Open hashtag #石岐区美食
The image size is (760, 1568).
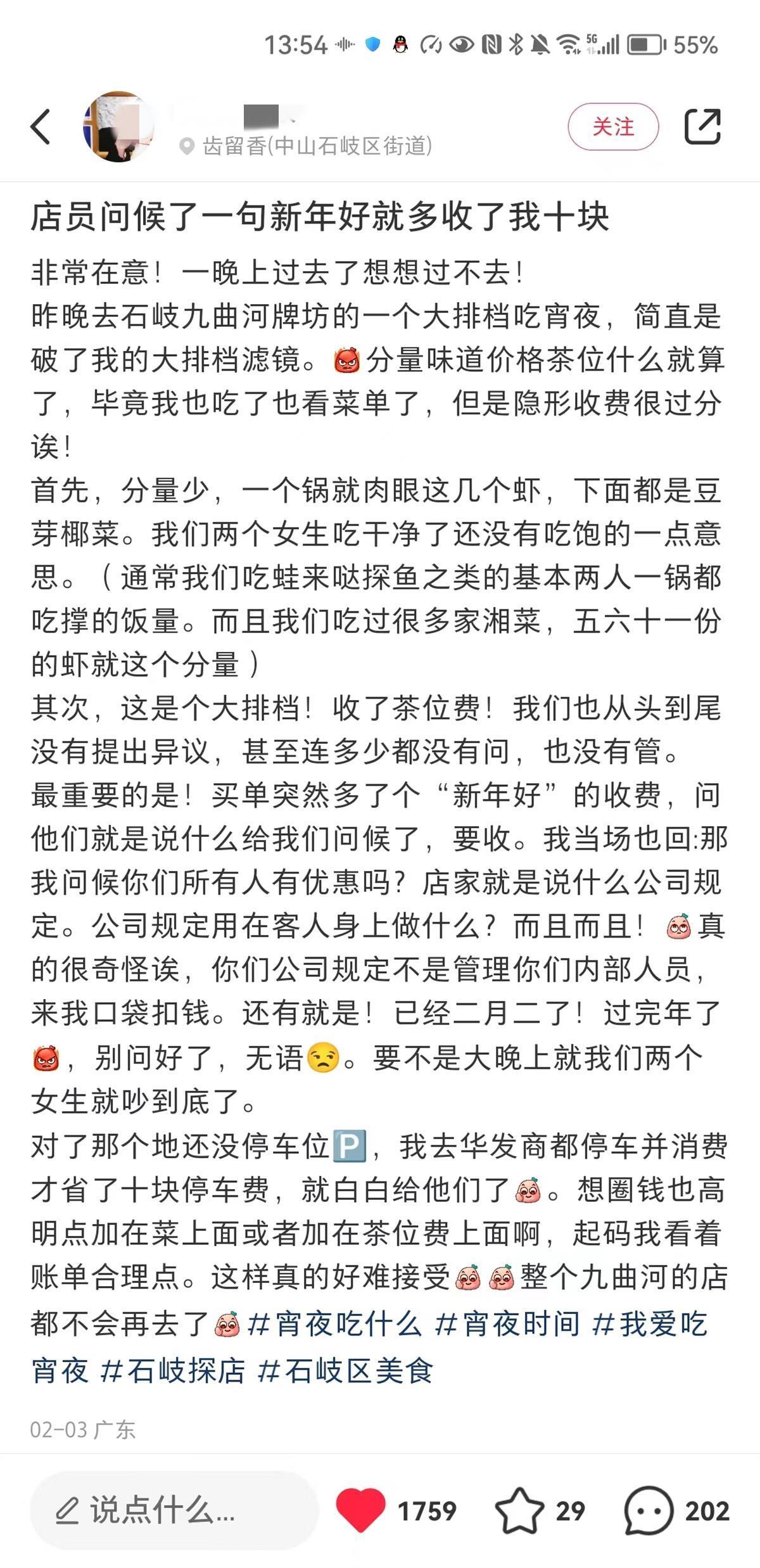click(x=345, y=1370)
